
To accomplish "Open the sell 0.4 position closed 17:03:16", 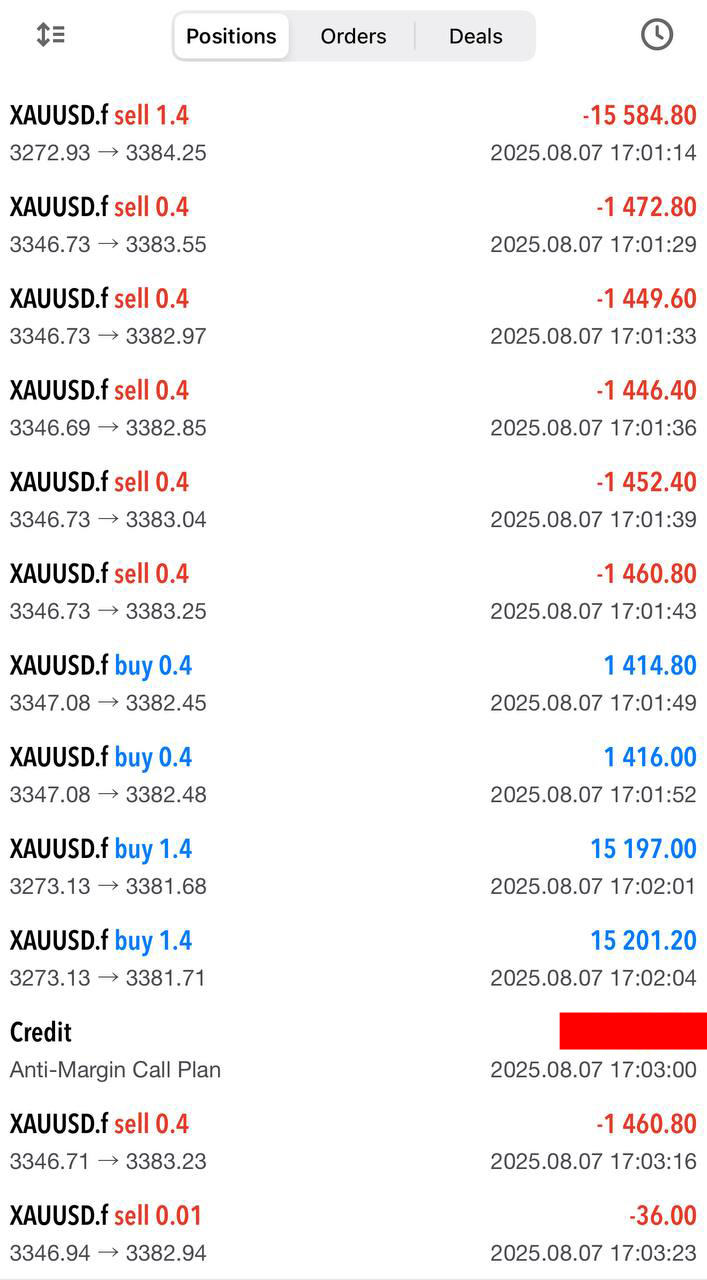I will 353,1142.
